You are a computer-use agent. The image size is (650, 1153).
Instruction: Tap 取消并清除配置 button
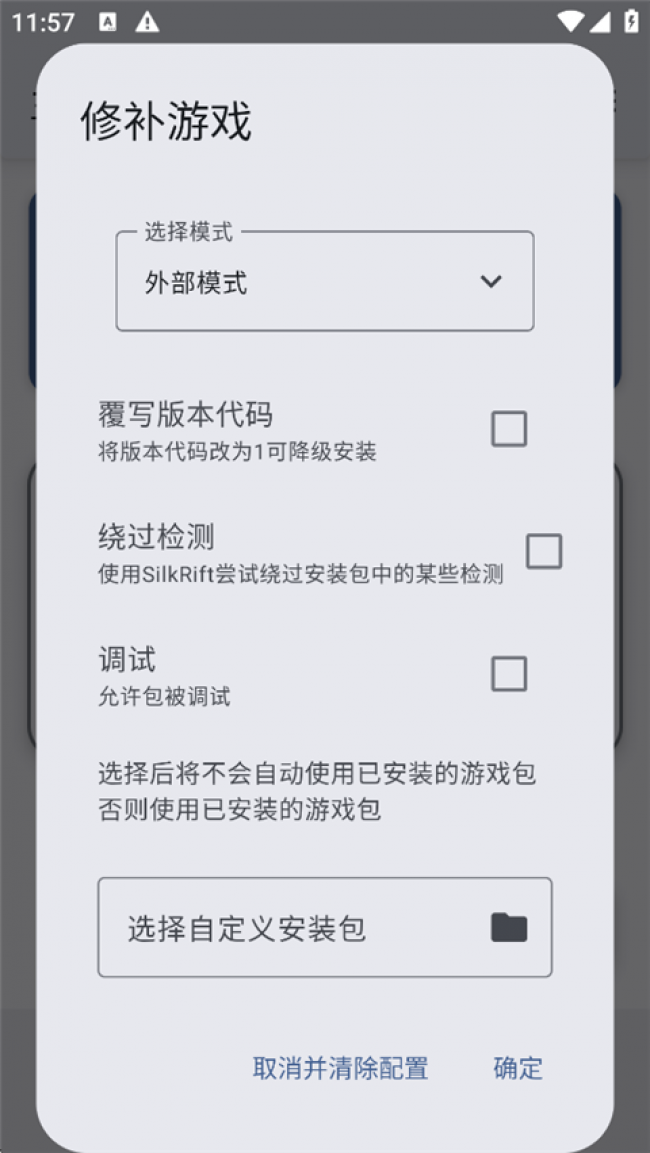(340, 1068)
